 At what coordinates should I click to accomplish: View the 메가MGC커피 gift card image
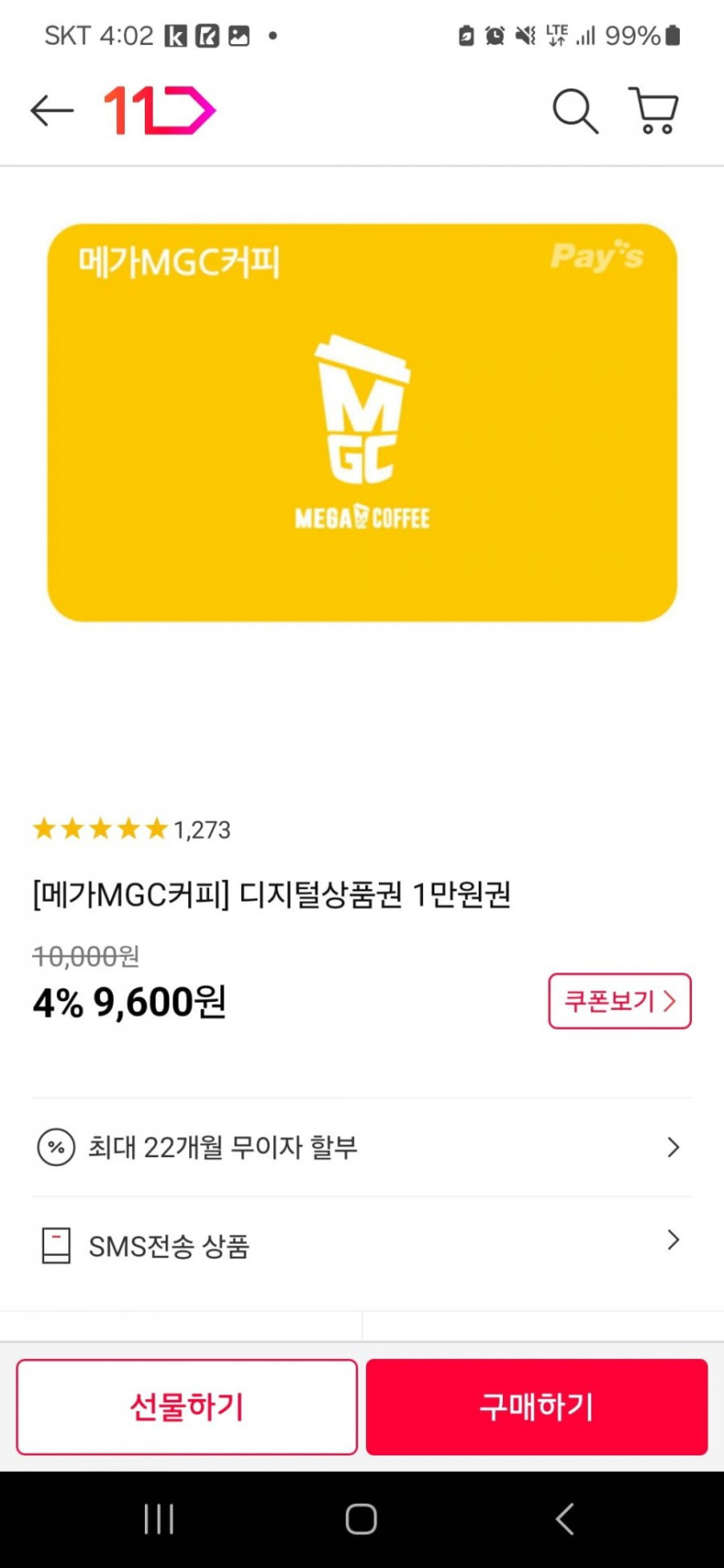tap(362, 422)
